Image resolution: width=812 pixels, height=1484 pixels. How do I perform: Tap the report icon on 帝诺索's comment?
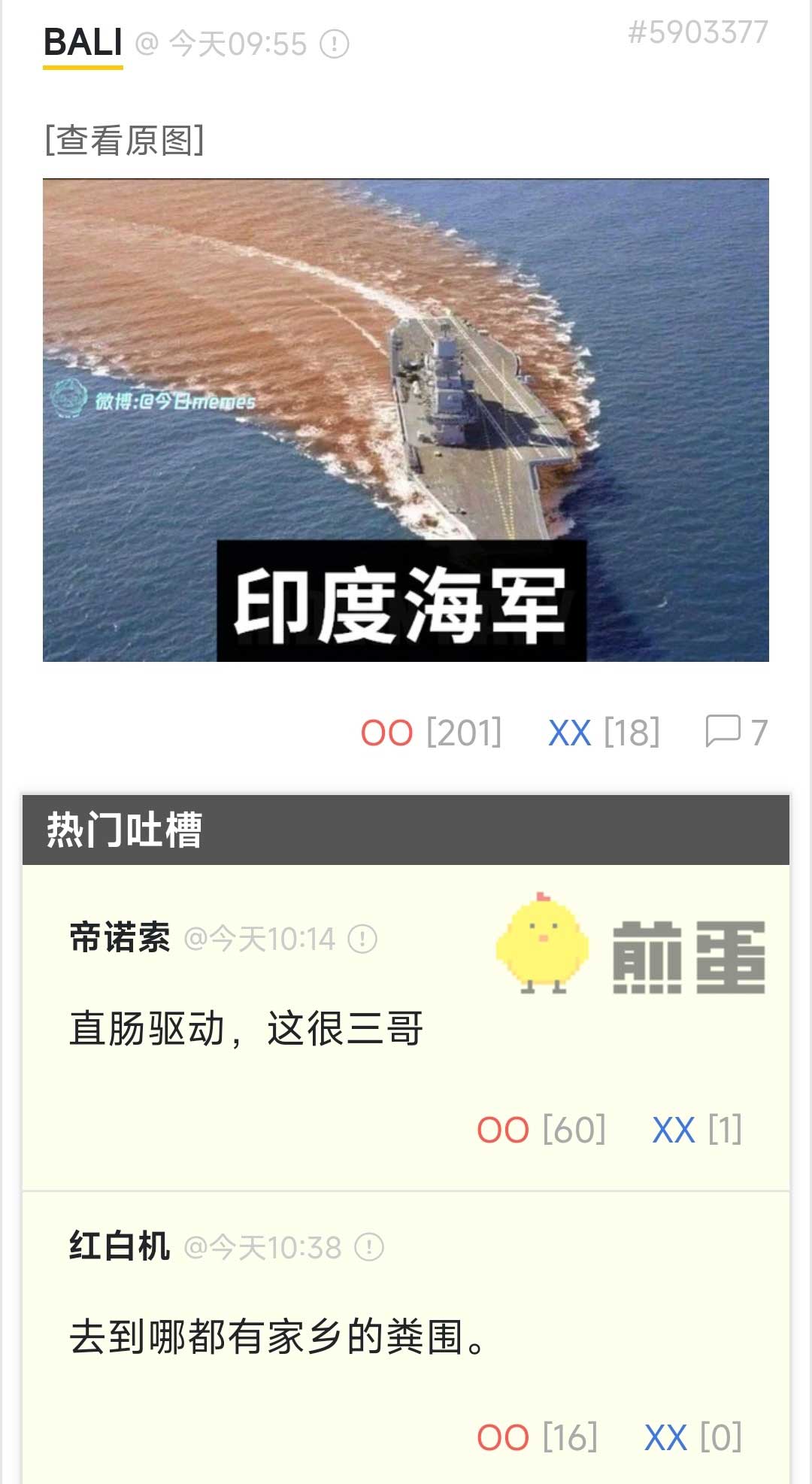(x=362, y=939)
